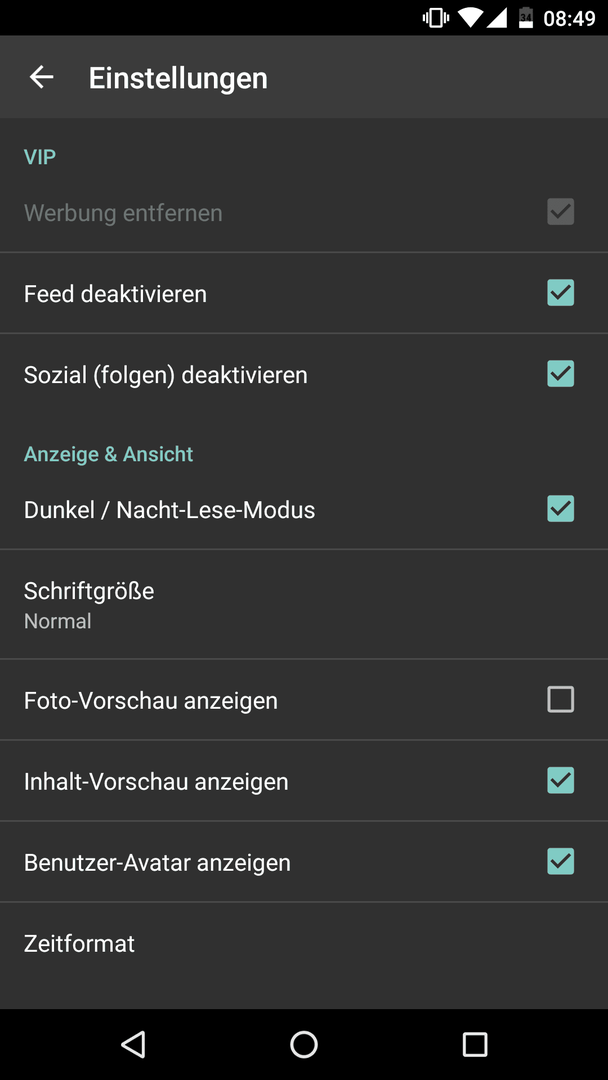Go back from Einstellungen

(41, 77)
